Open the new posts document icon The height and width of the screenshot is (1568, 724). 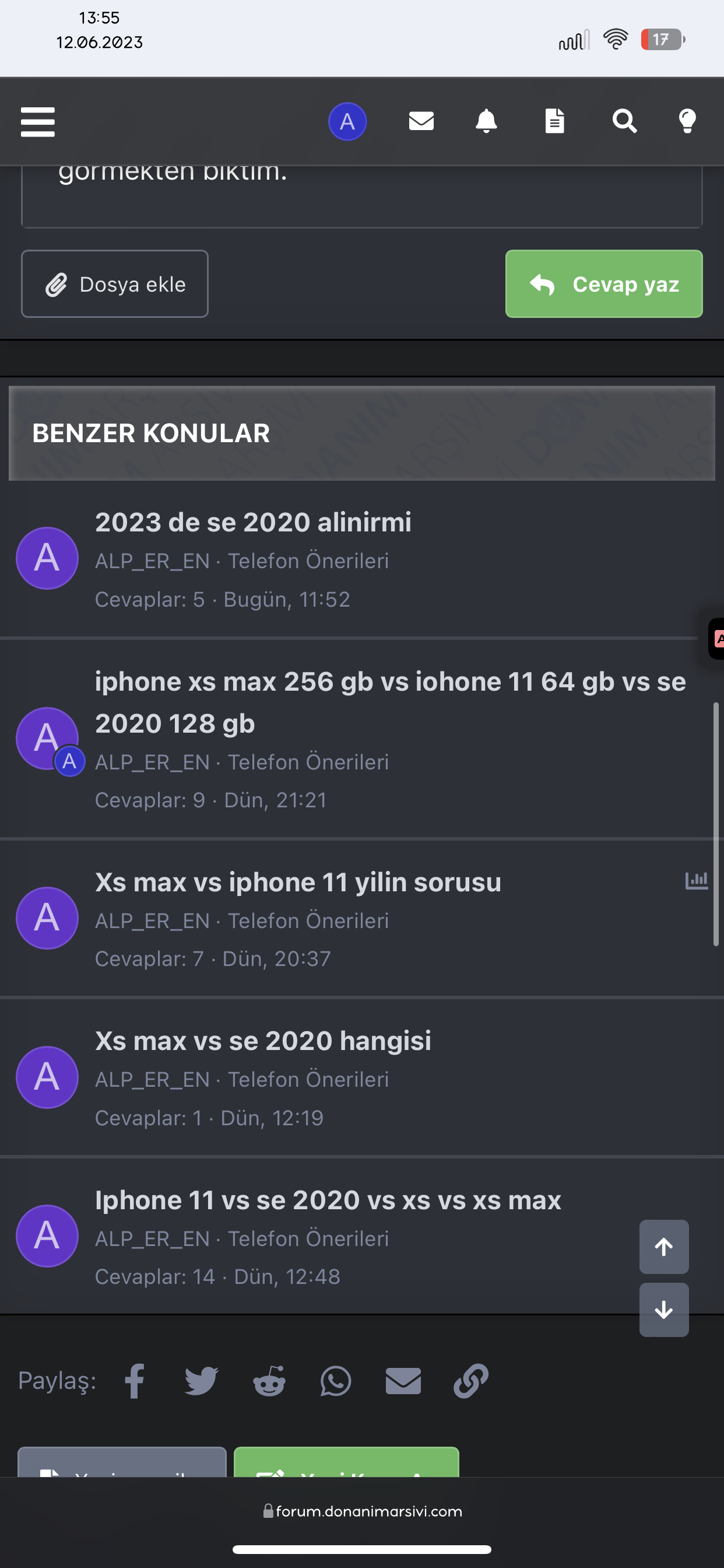[554, 121]
